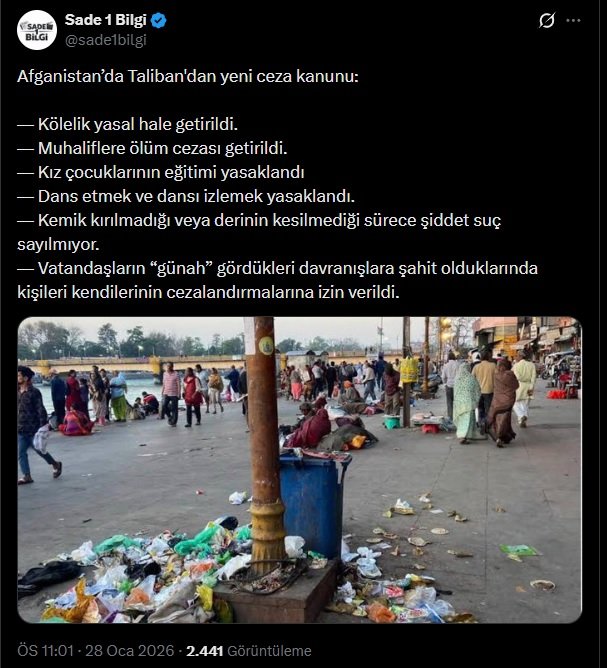Image resolution: width=607 pixels, height=668 pixels.
Task: Open the @sade1bilgi handle
Action: (x=106, y=40)
